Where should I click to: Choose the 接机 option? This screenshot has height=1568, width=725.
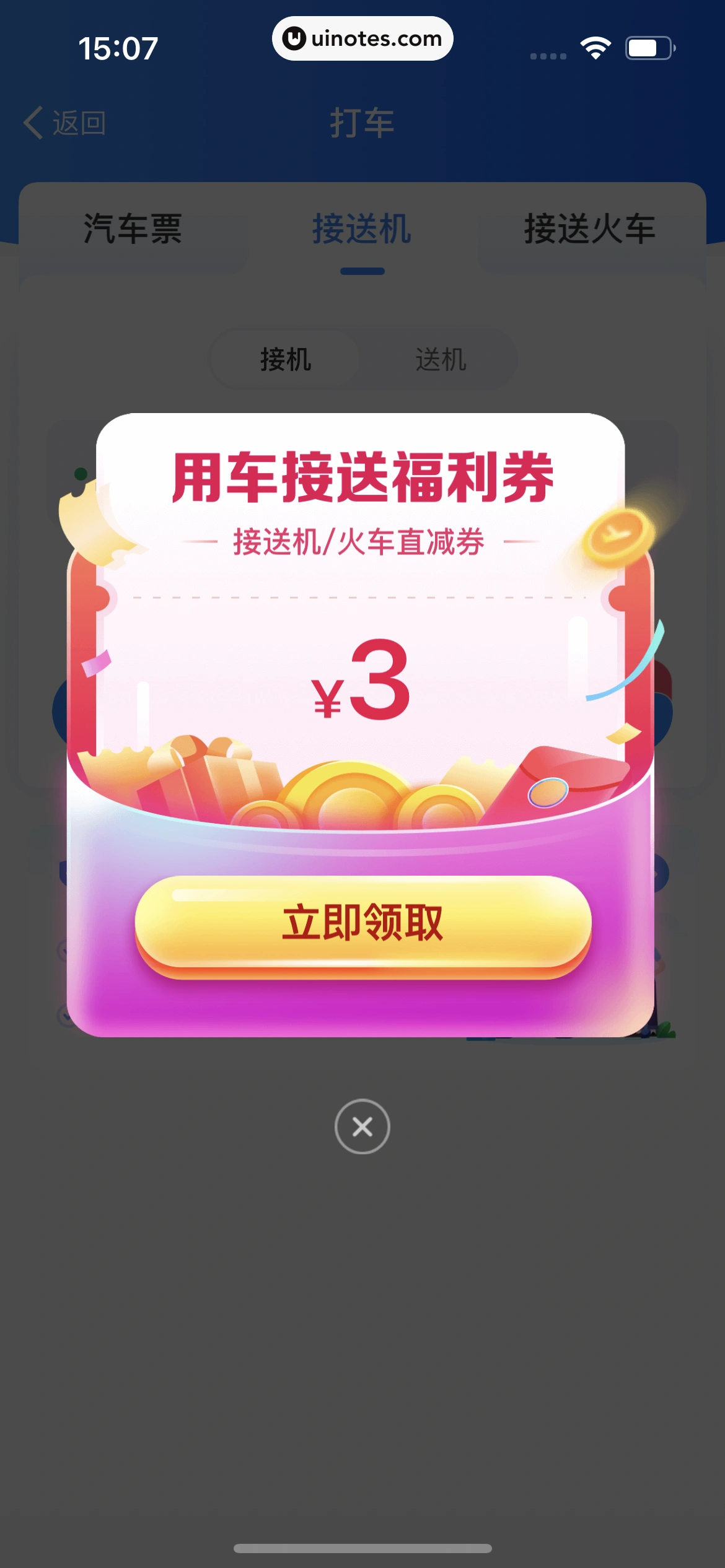[x=286, y=359]
